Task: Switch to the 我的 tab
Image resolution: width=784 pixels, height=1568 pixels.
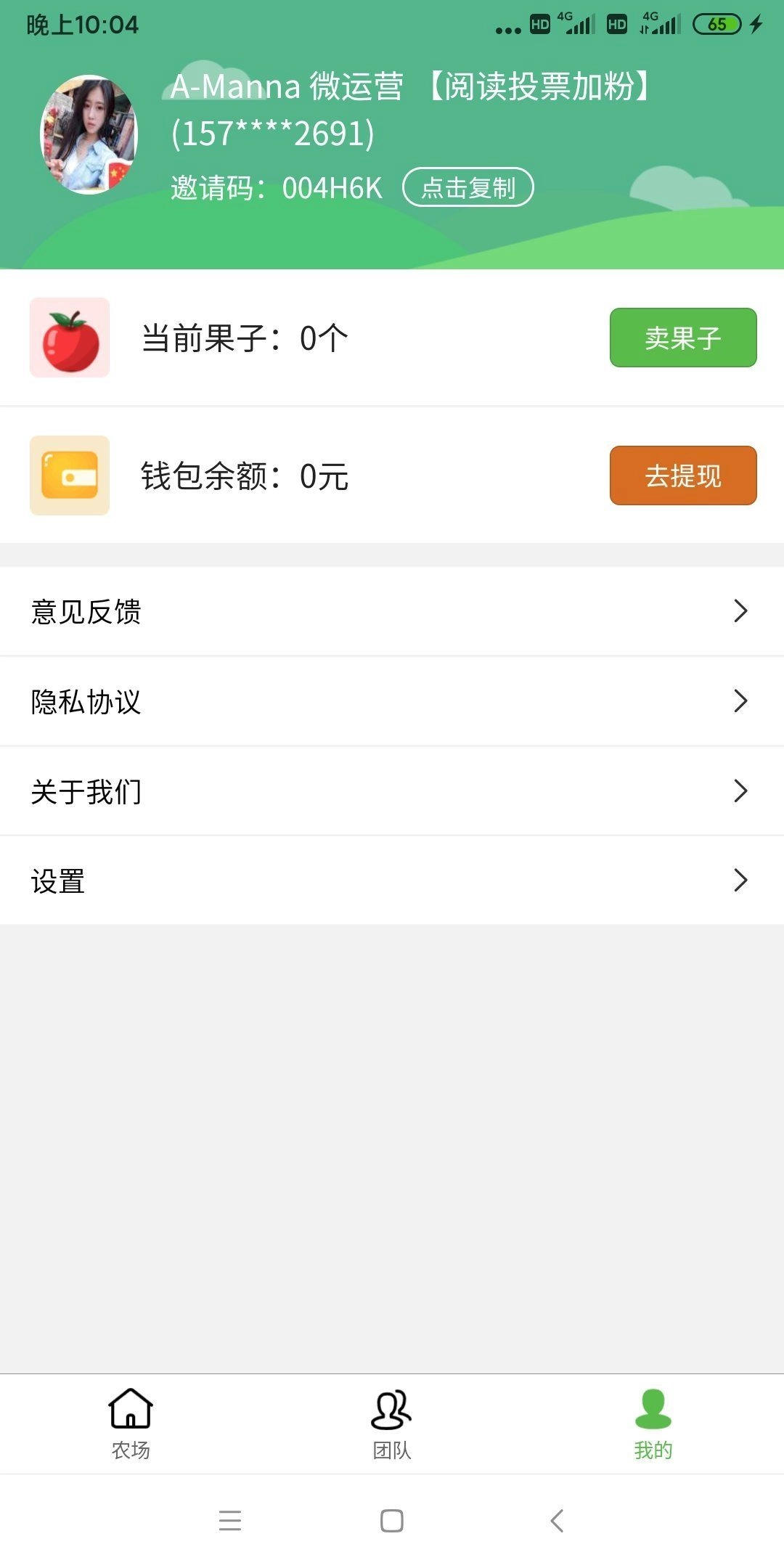Action: (651, 1423)
